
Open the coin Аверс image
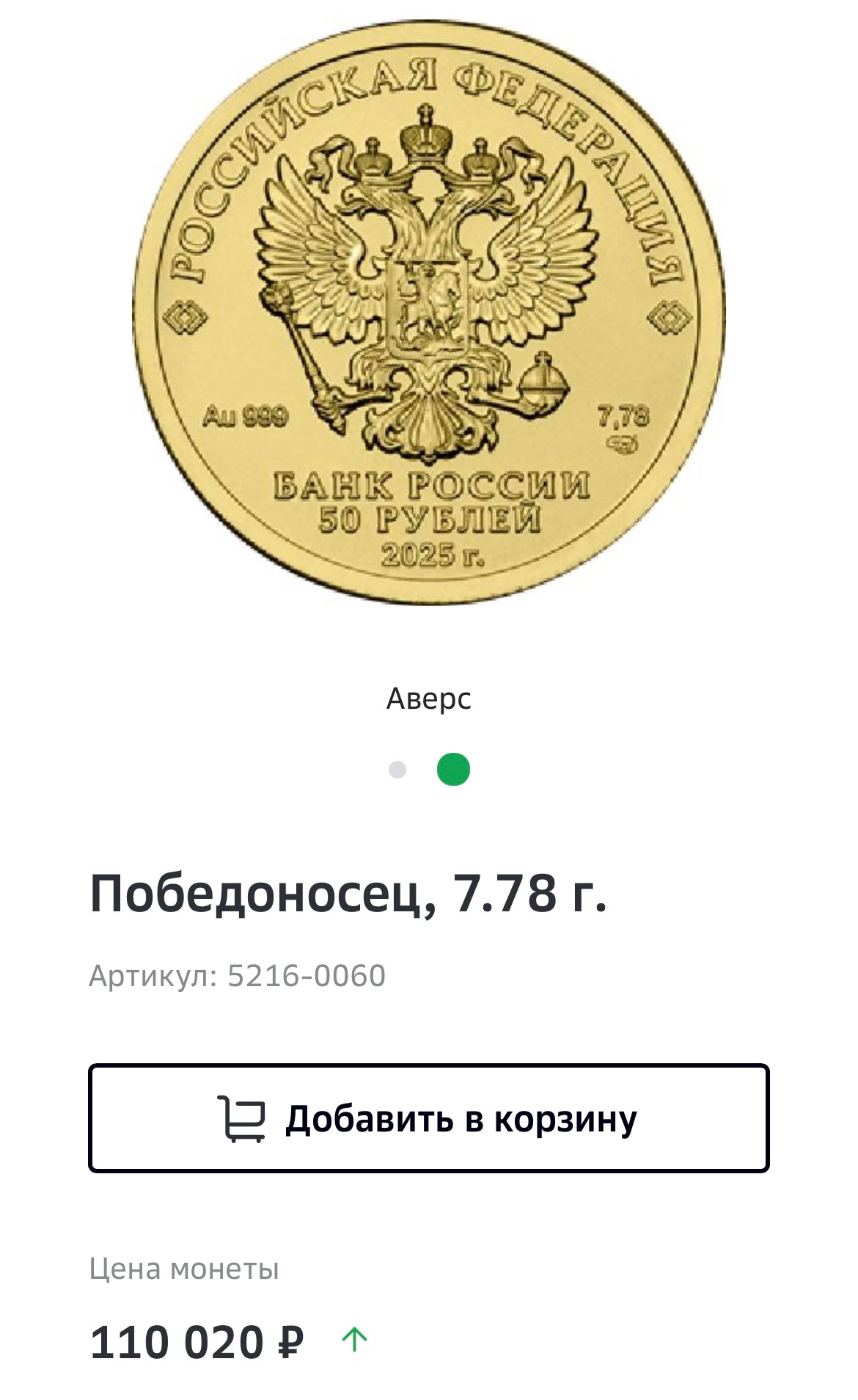pyautogui.click(x=428, y=312)
